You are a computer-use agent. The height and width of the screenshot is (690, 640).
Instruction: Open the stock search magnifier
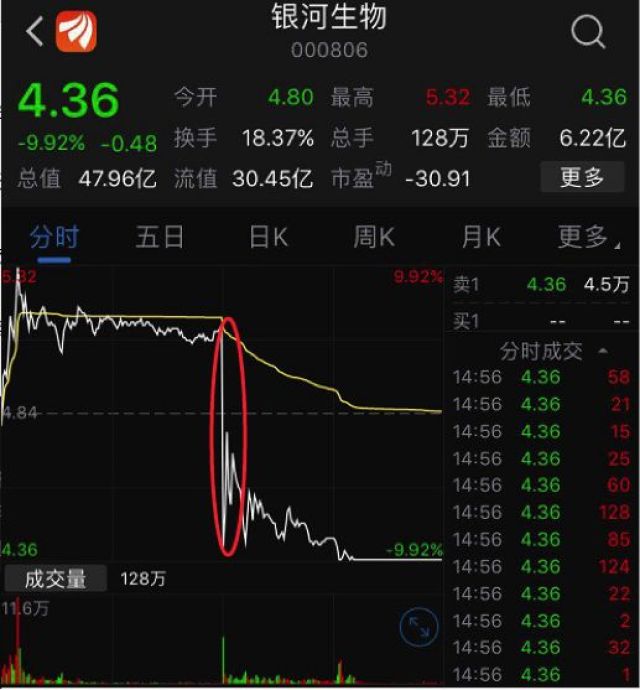tap(588, 32)
